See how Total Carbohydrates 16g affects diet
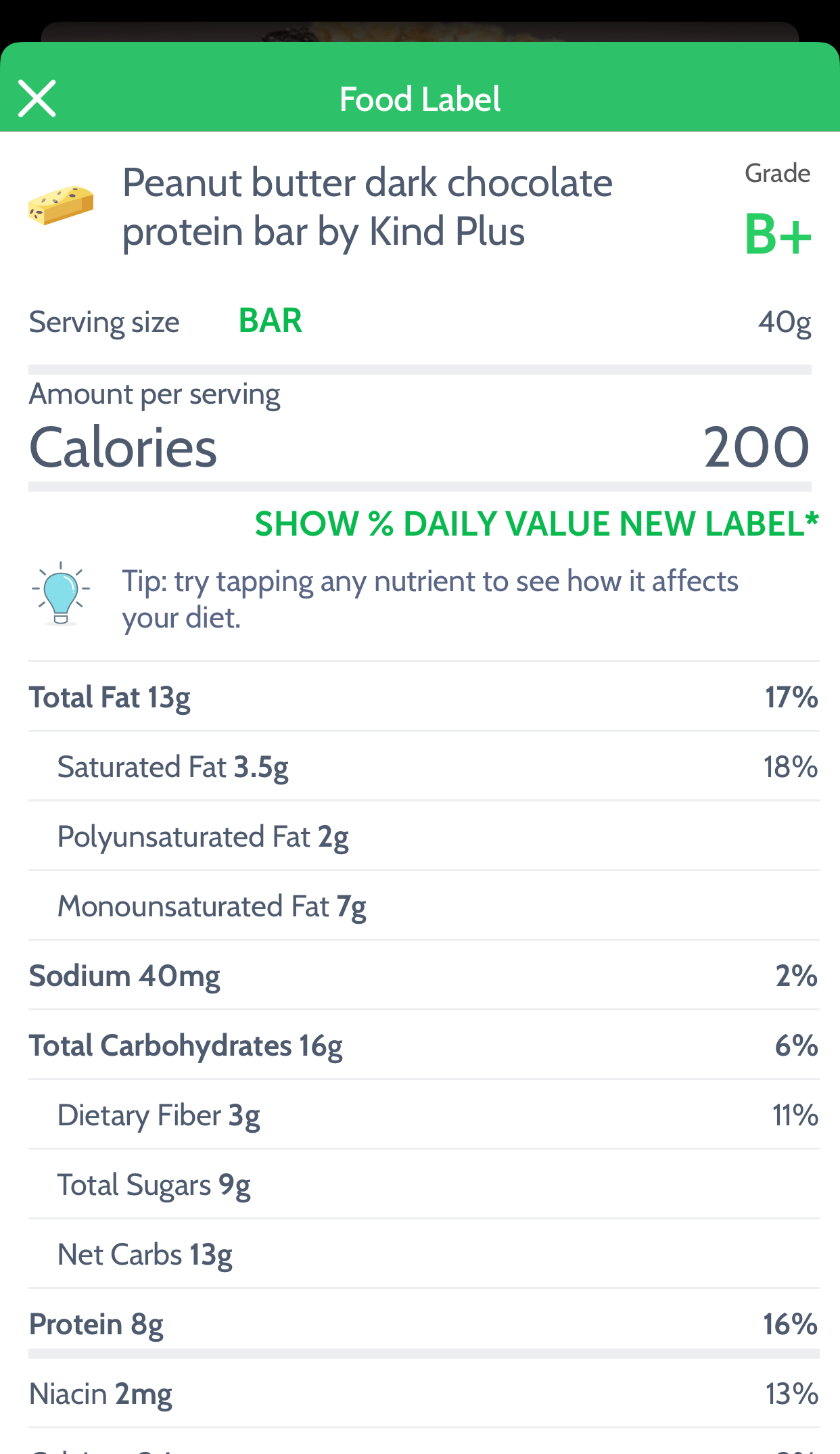This screenshot has height=1454, width=840. point(423,1046)
